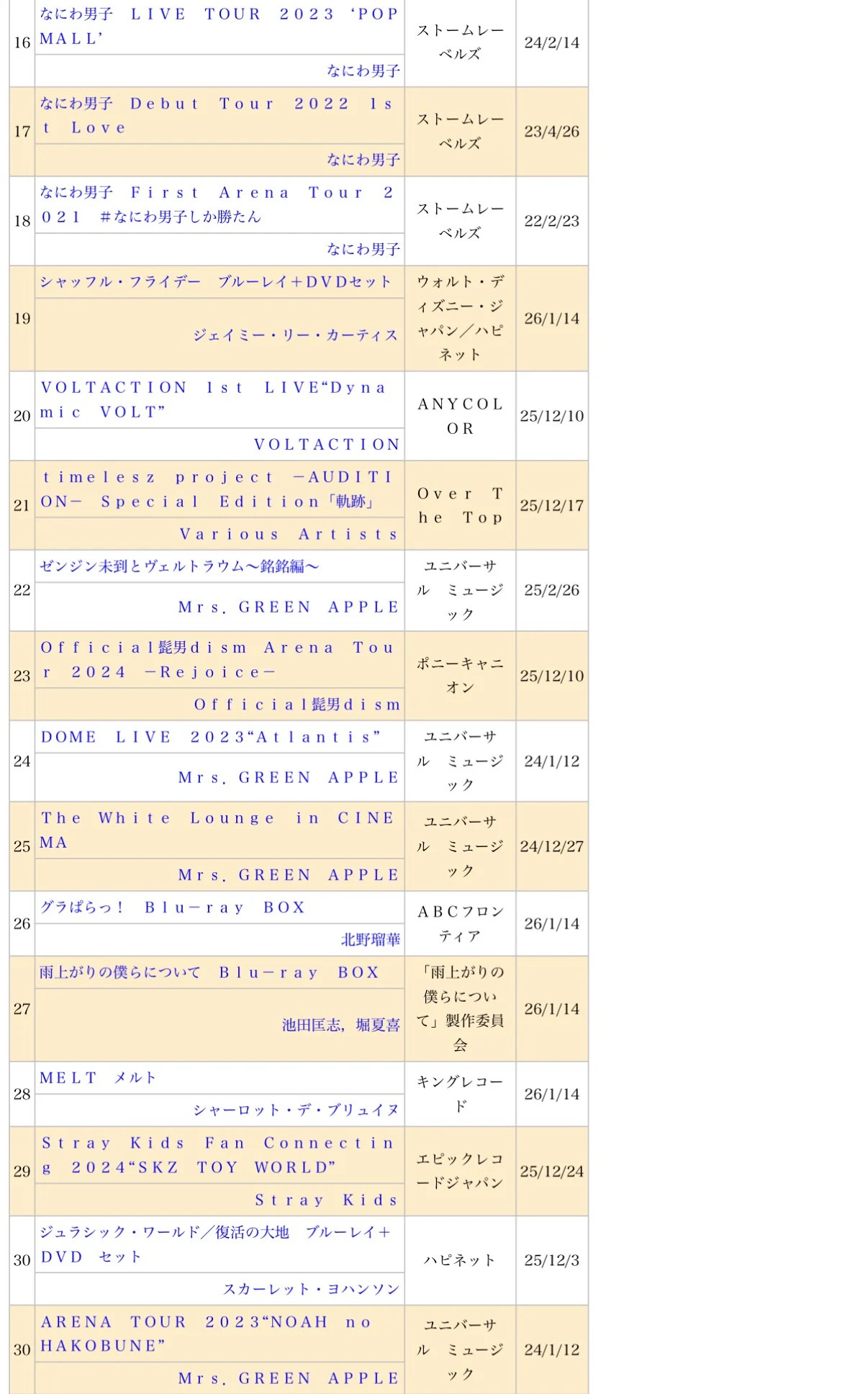
Task: Open DOME LIVE 2023 "Atlantis" title link
Action: [x=211, y=737]
